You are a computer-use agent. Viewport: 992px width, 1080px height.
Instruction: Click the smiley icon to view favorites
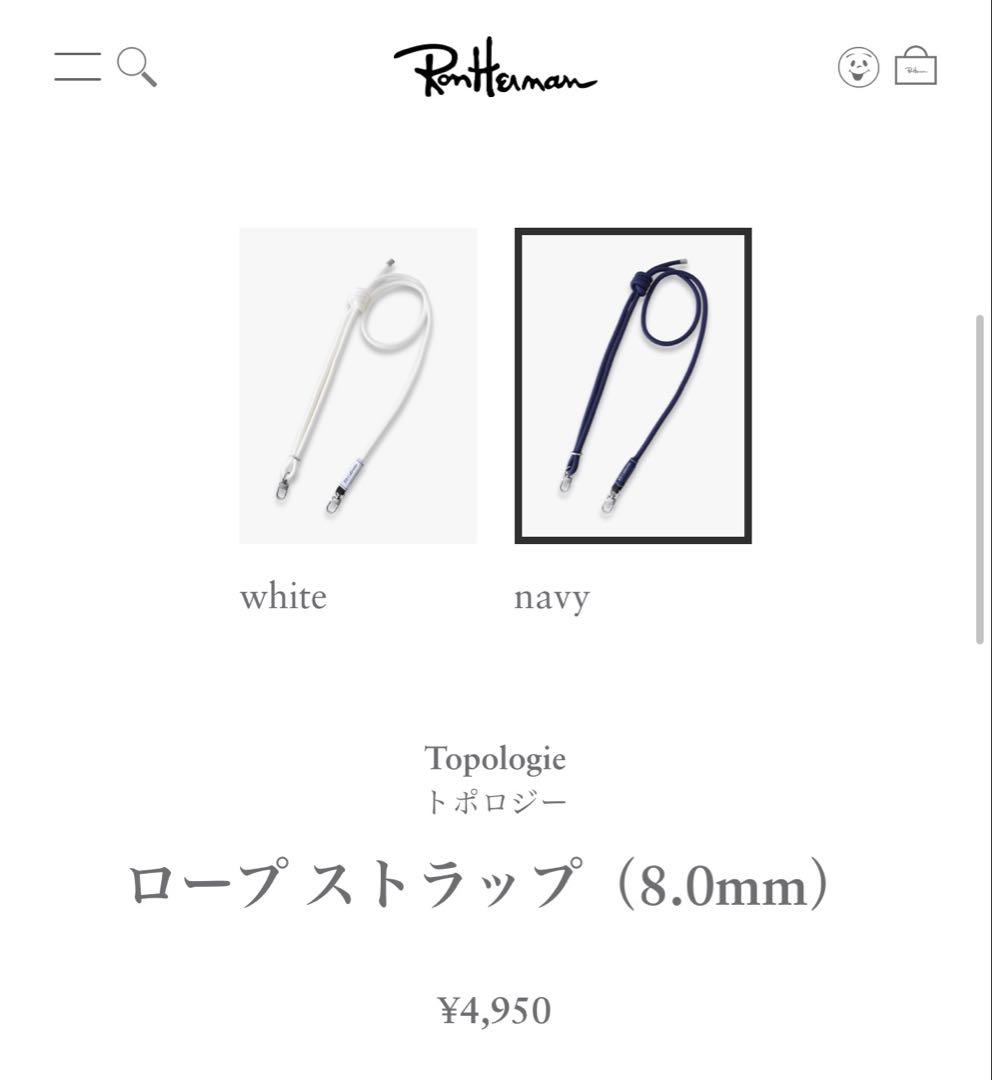(x=860, y=67)
